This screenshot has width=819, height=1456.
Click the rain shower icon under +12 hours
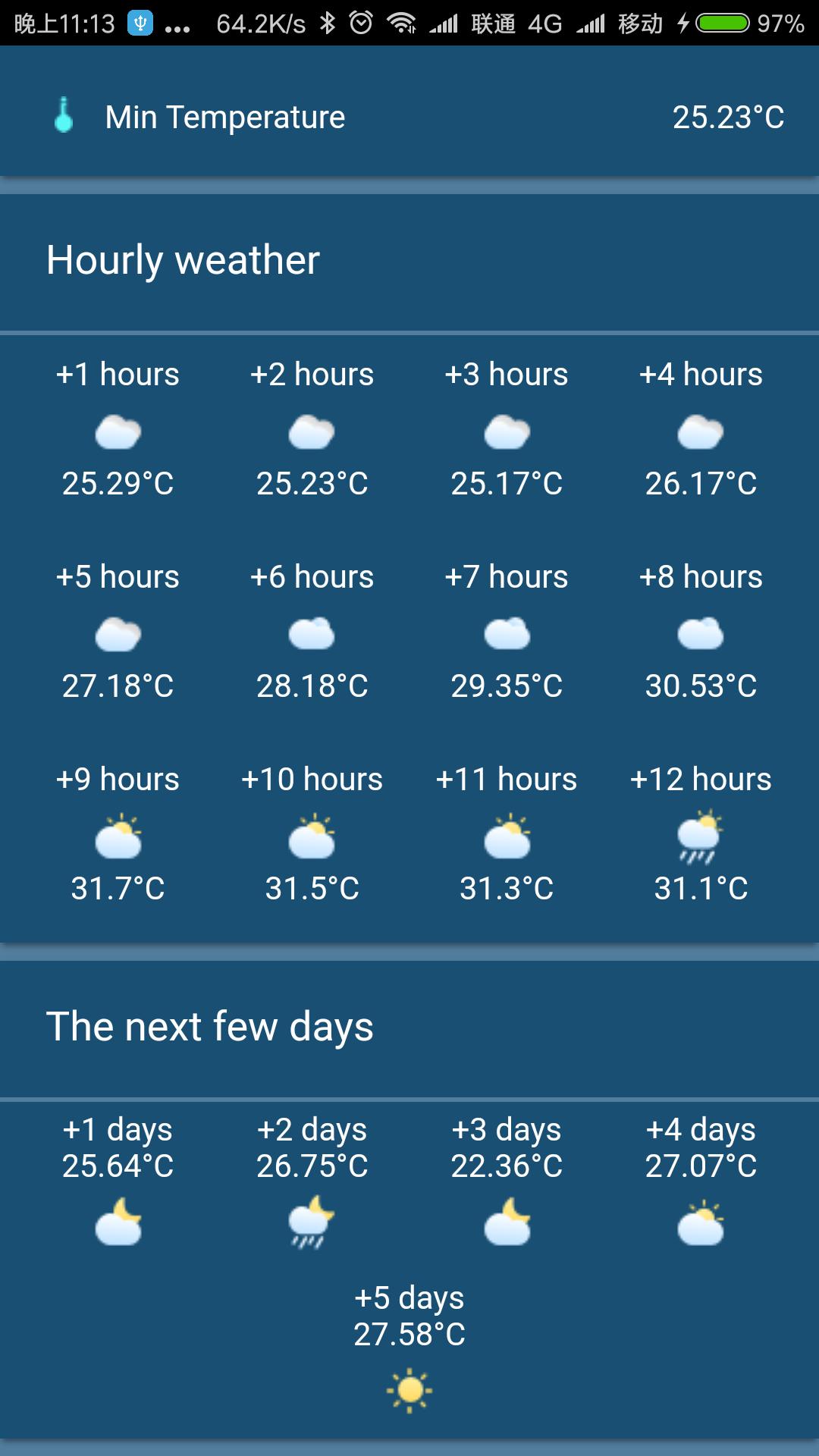[x=699, y=838]
